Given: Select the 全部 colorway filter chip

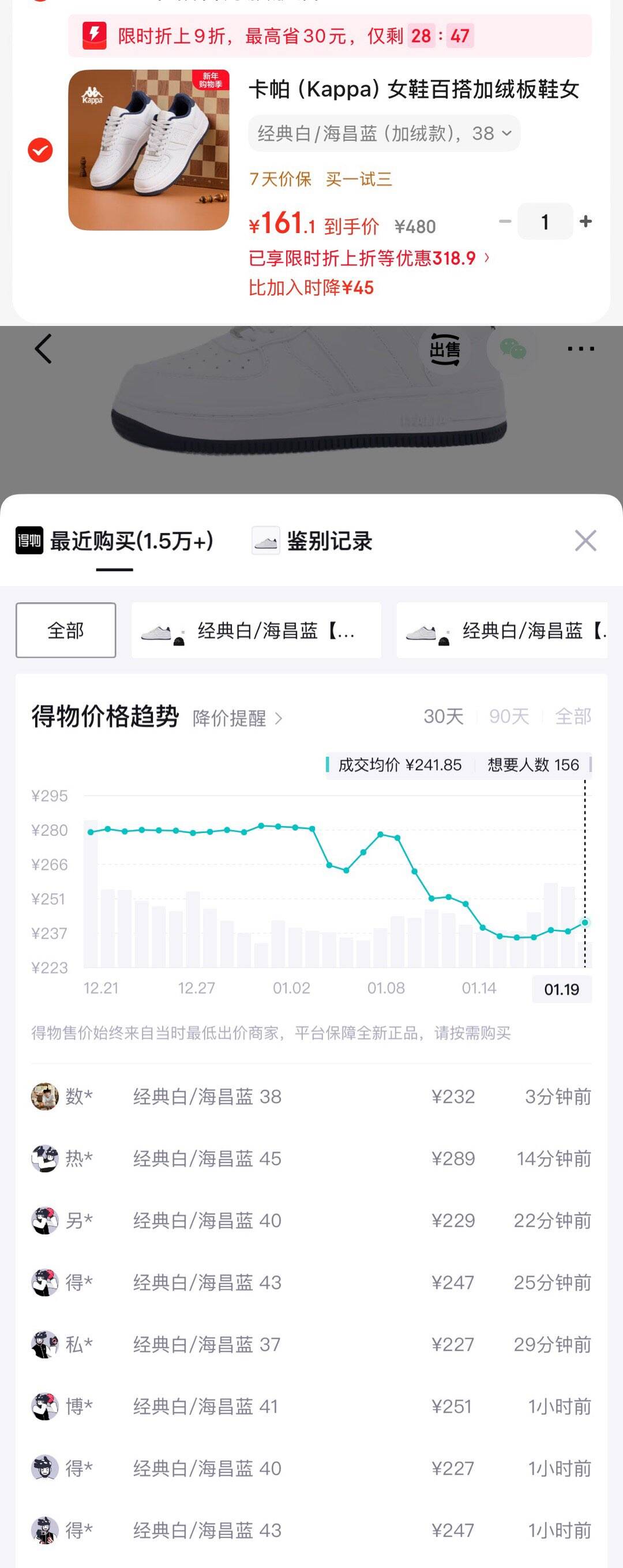Looking at the screenshot, I should [x=66, y=630].
